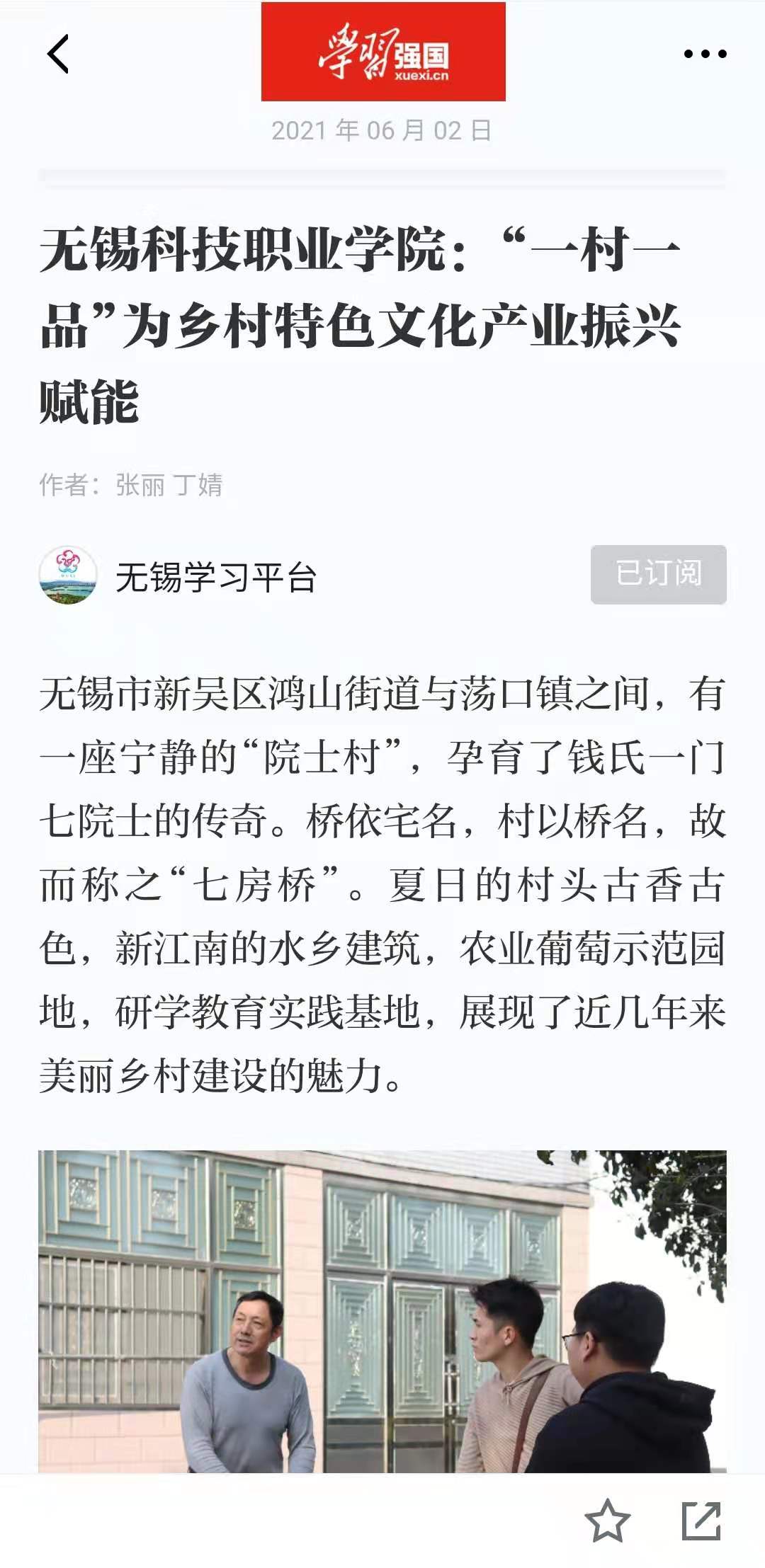Screen dimensions: 765x1568
Task: Open the three-dot overflow menu
Action: click(705, 54)
